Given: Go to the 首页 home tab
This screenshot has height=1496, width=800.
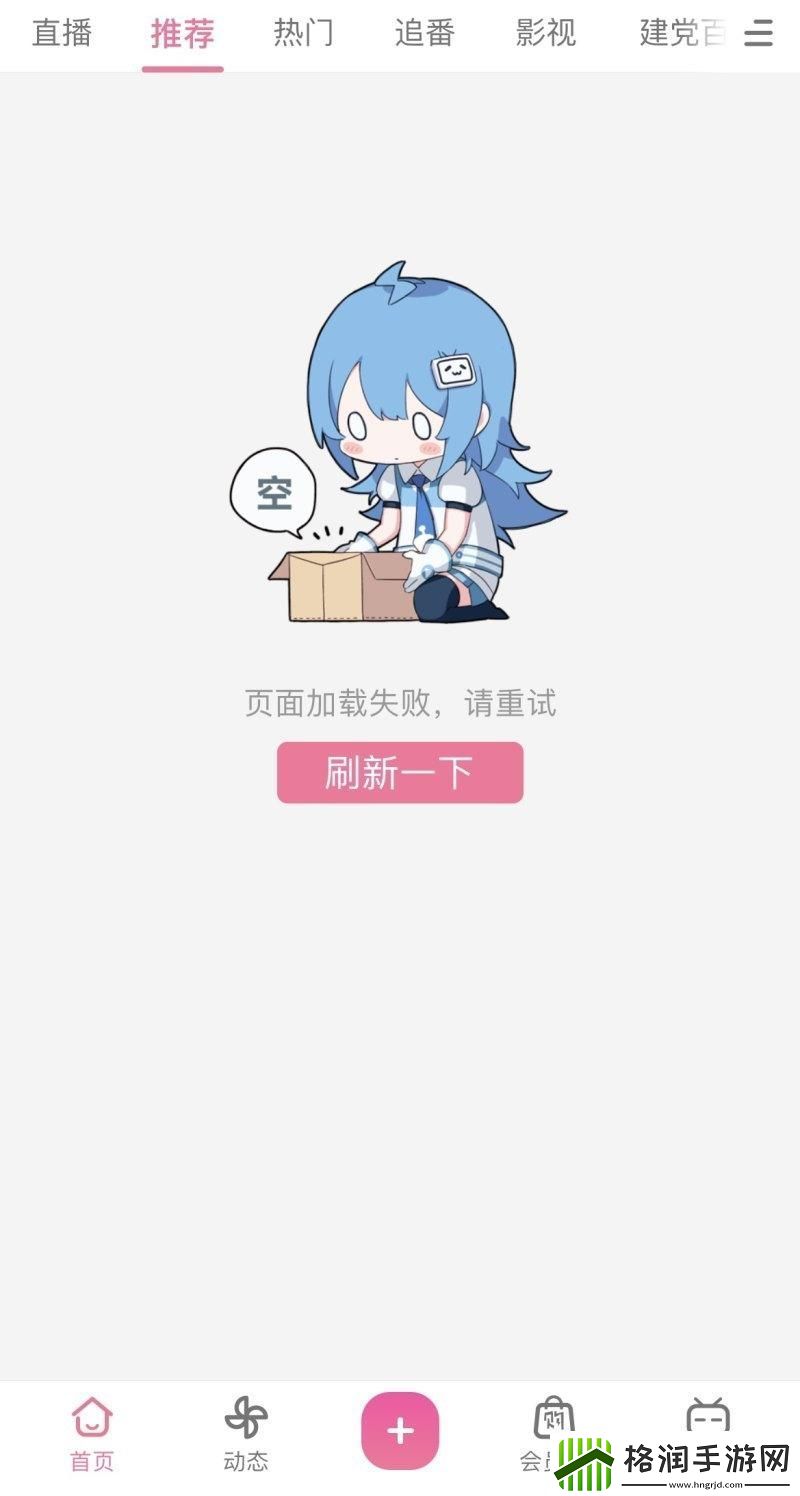Looking at the screenshot, I should click(92, 1433).
